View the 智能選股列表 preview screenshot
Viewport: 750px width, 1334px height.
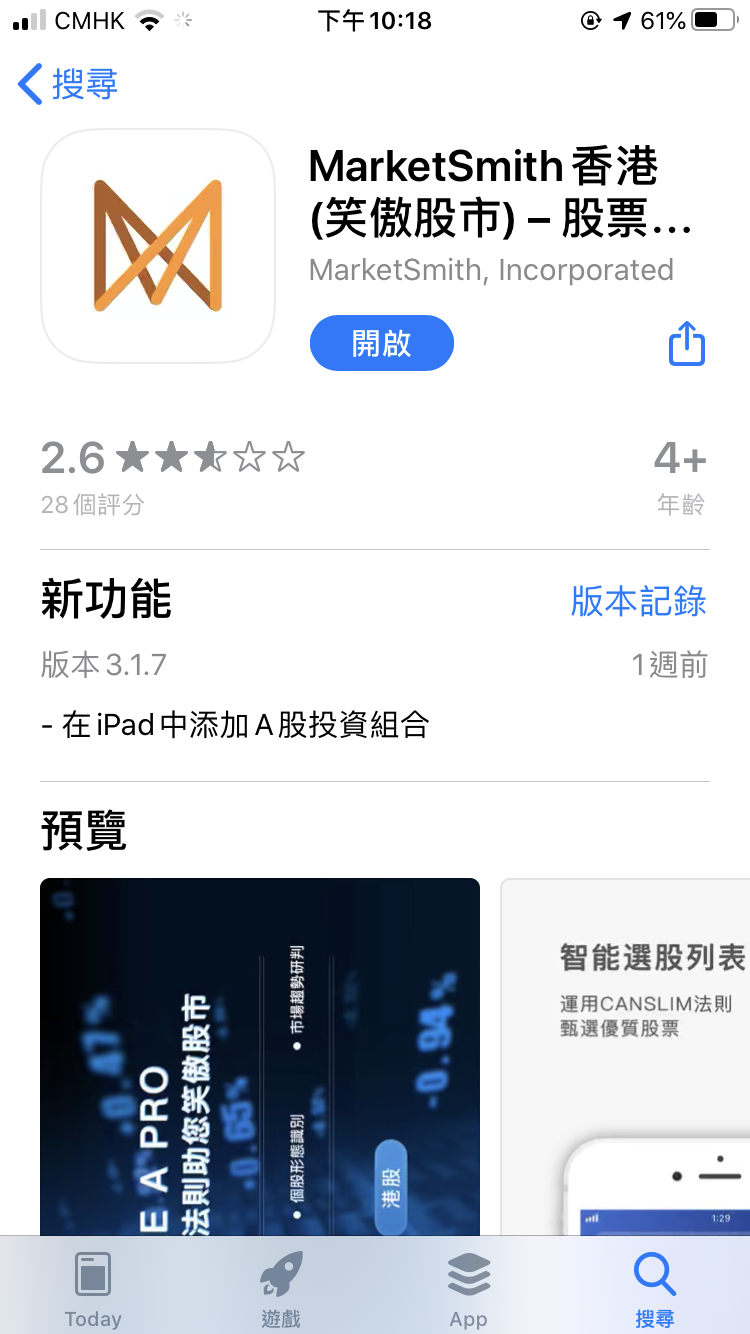[625, 1056]
